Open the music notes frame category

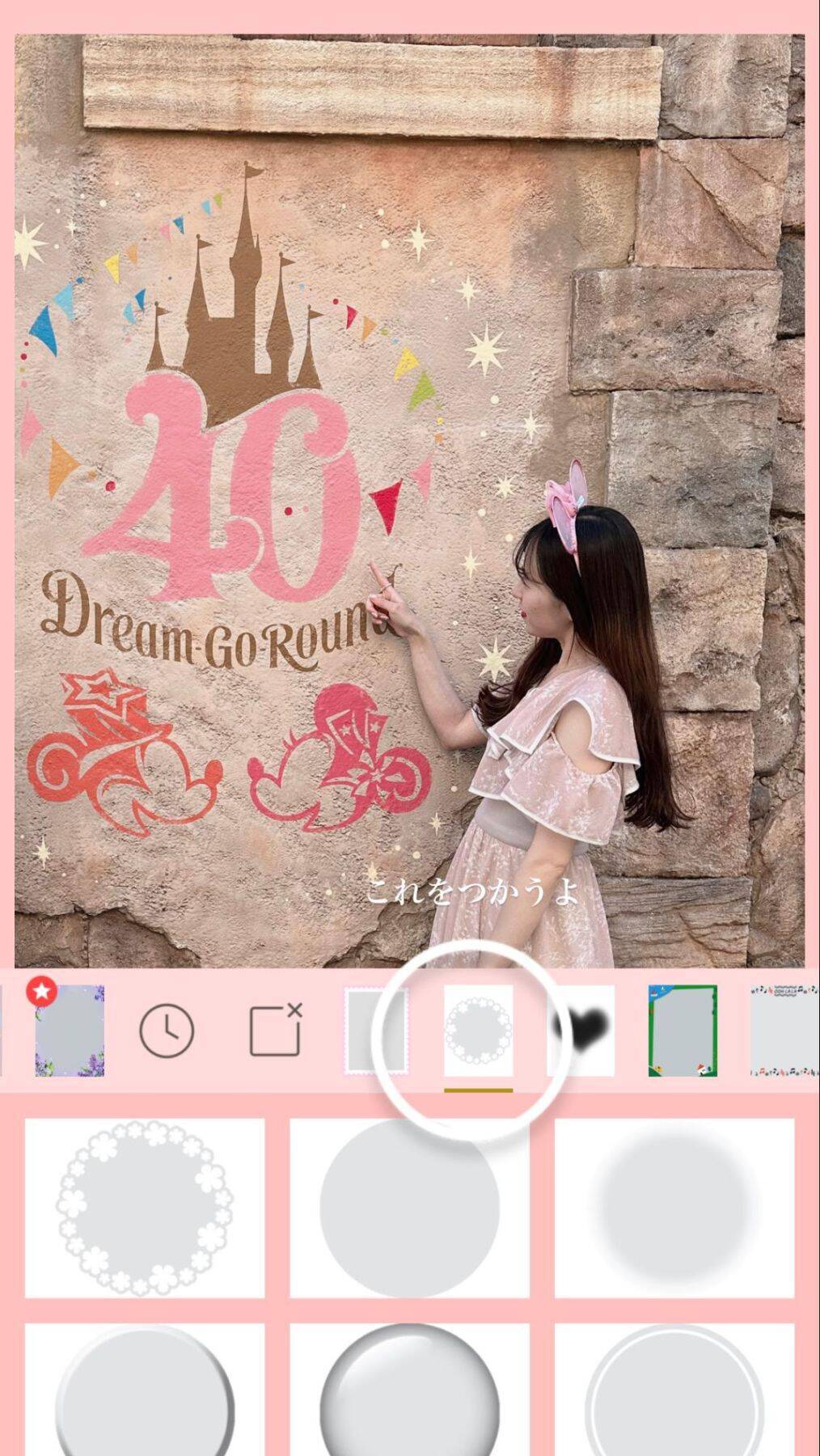(x=784, y=1031)
